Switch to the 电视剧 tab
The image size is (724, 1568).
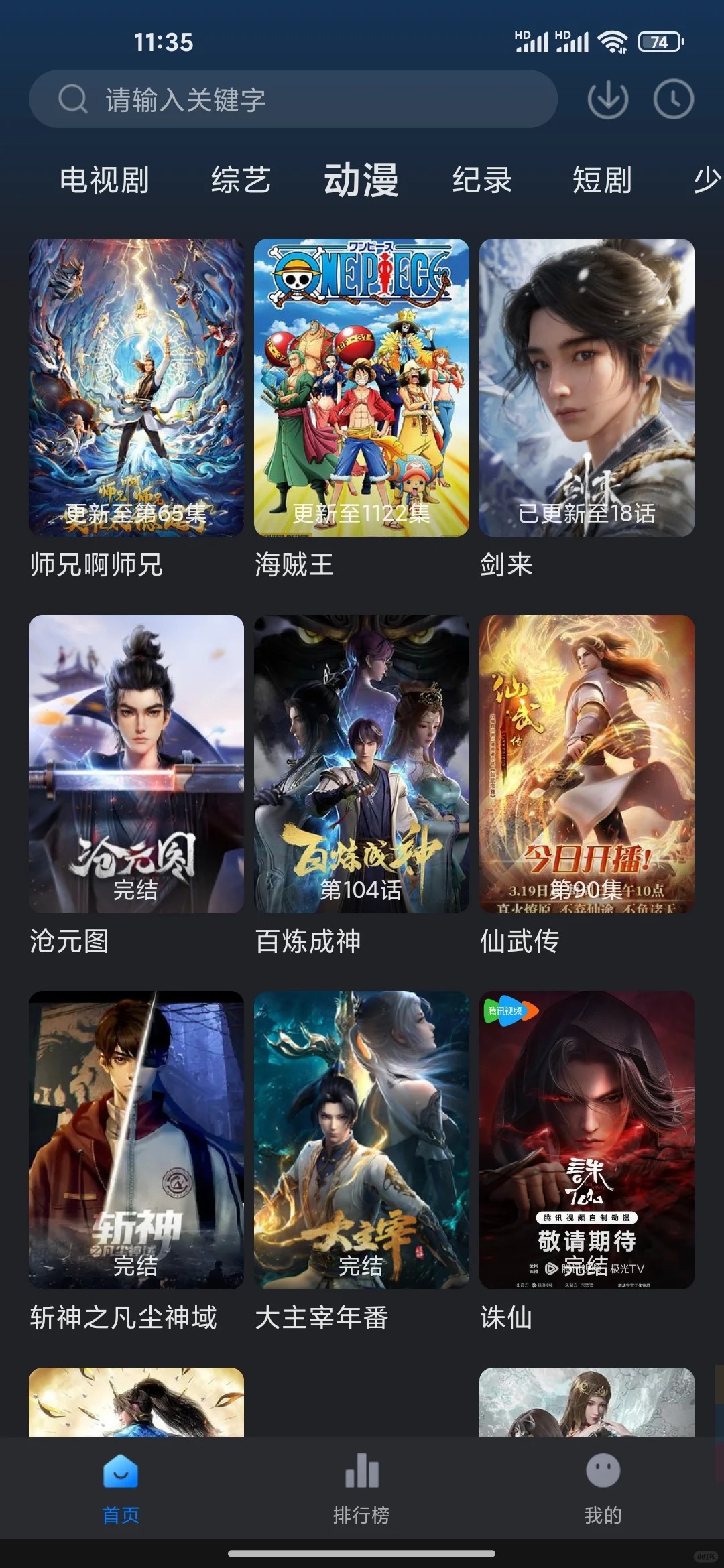click(105, 180)
